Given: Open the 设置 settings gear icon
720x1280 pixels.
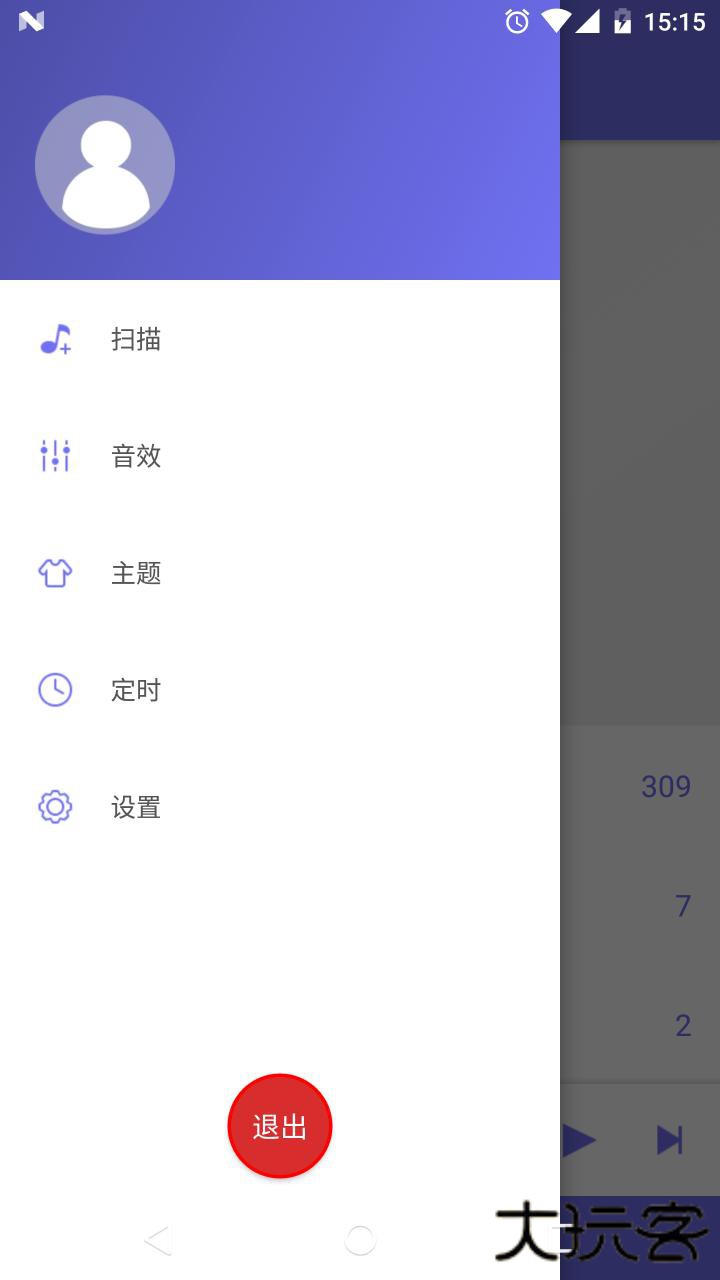Looking at the screenshot, I should 55,807.
